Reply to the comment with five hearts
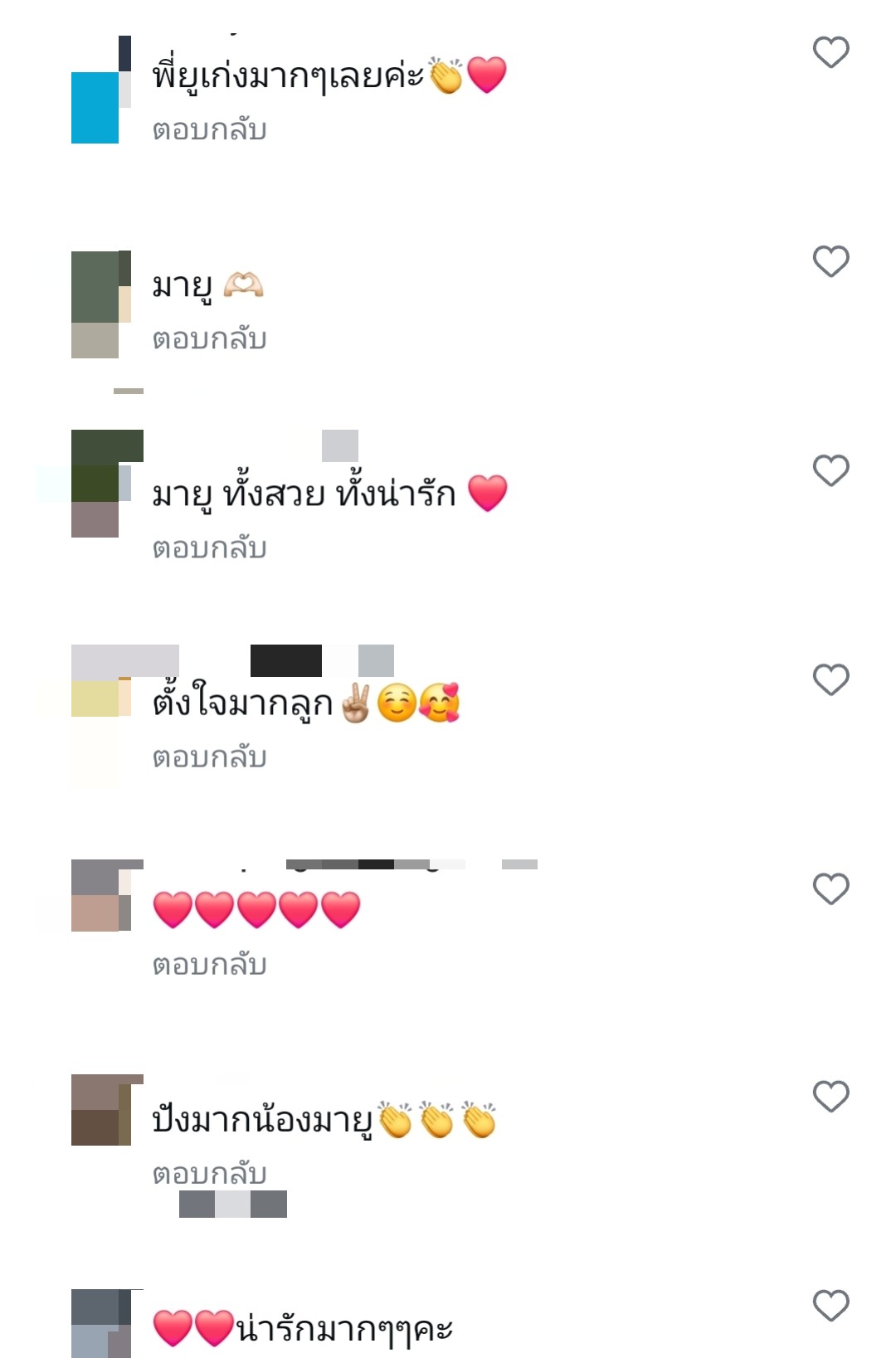Image resolution: width=896 pixels, height=1358 pixels. tap(209, 965)
